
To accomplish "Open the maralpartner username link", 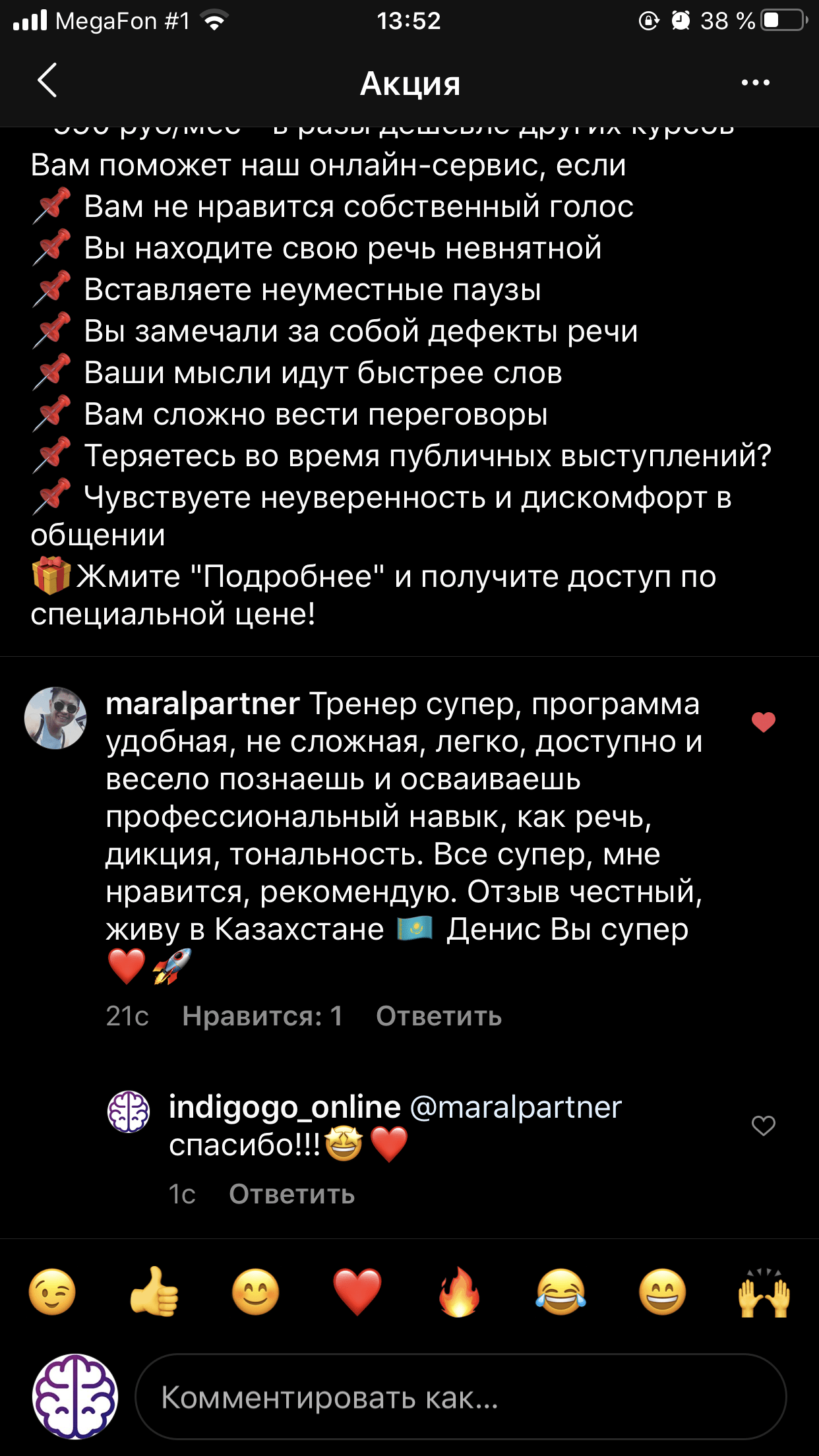I will (x=202, y=704).
